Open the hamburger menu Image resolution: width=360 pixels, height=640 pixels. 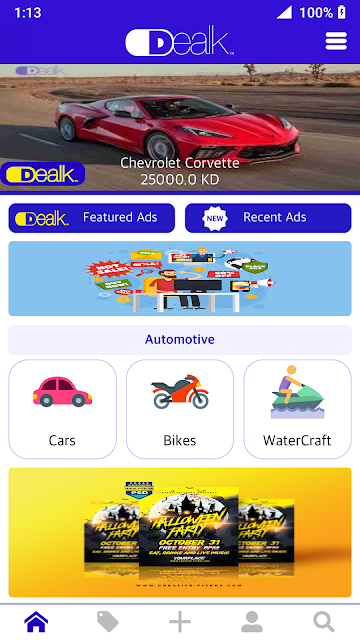(x=336, y=41)
